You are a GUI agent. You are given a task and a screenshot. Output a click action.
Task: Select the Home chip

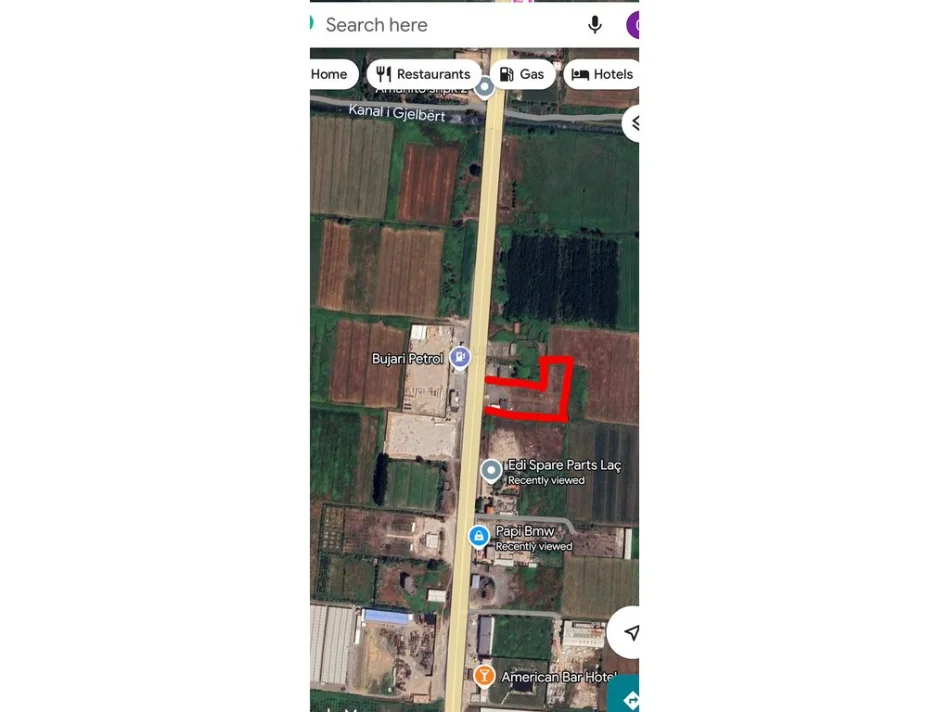(x=330, y=74)
